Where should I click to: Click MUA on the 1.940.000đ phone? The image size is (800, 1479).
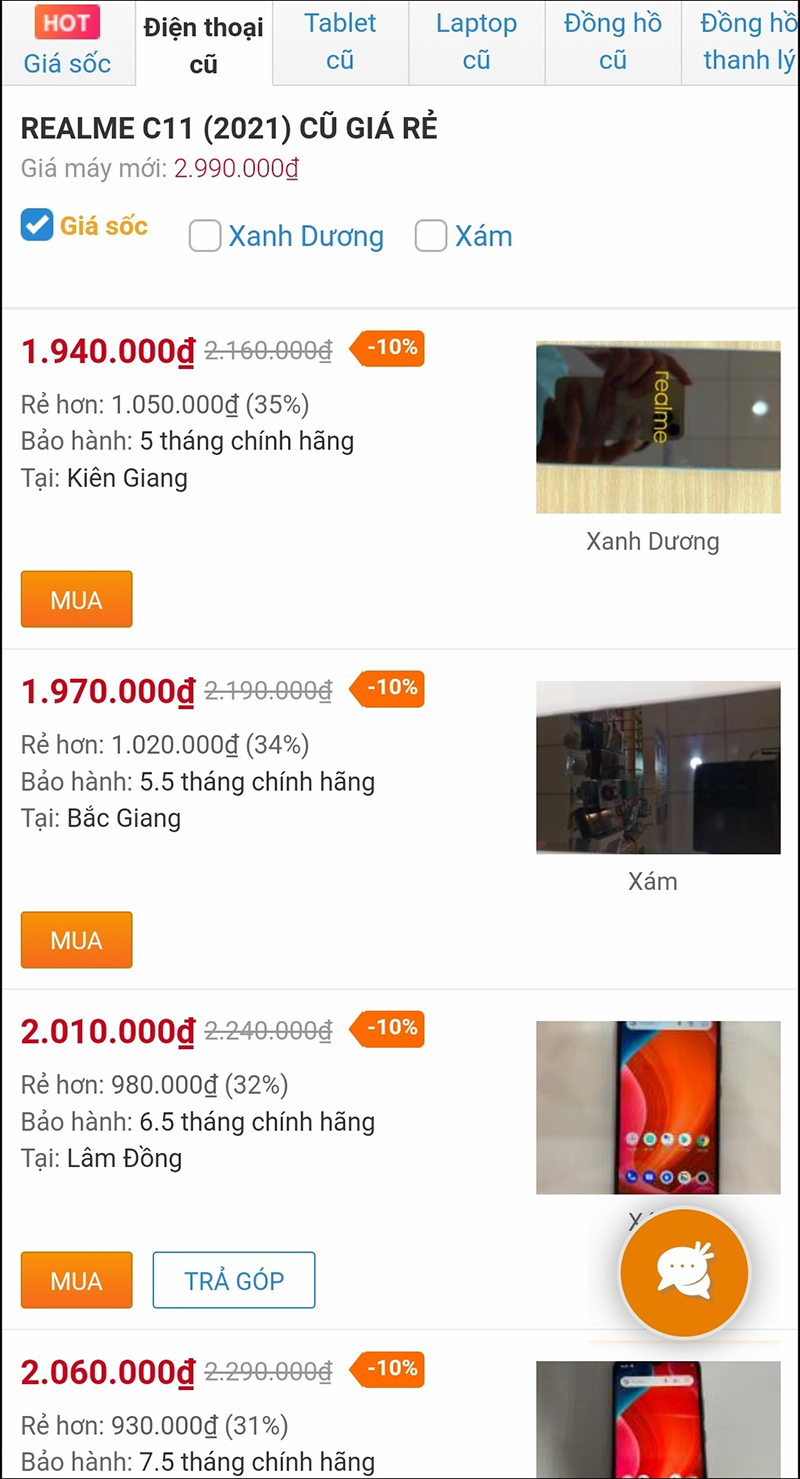(x=76, y=598)
